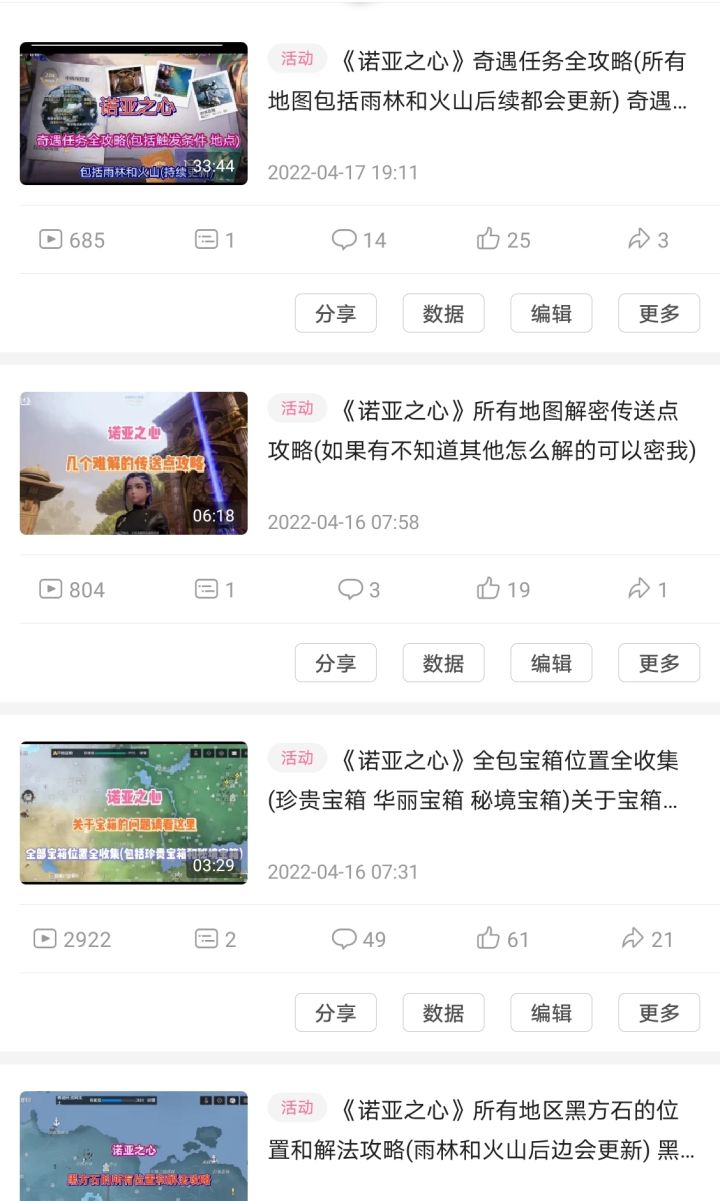Screen dimensions: 720x1201
Task: View 数据 for the 解密传送点攻略 video
Action: click(443, 663)
